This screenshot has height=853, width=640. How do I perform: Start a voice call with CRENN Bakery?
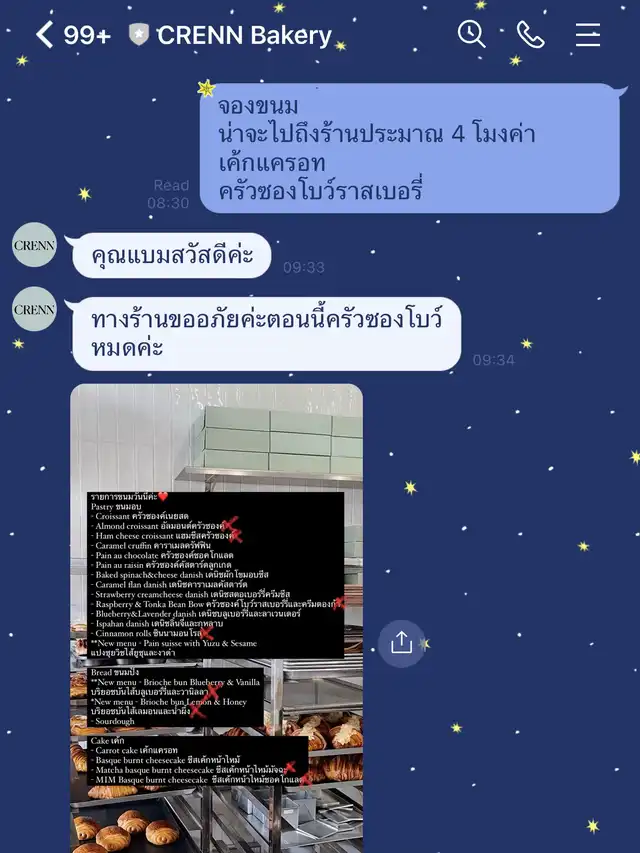[x=530, y=35]
